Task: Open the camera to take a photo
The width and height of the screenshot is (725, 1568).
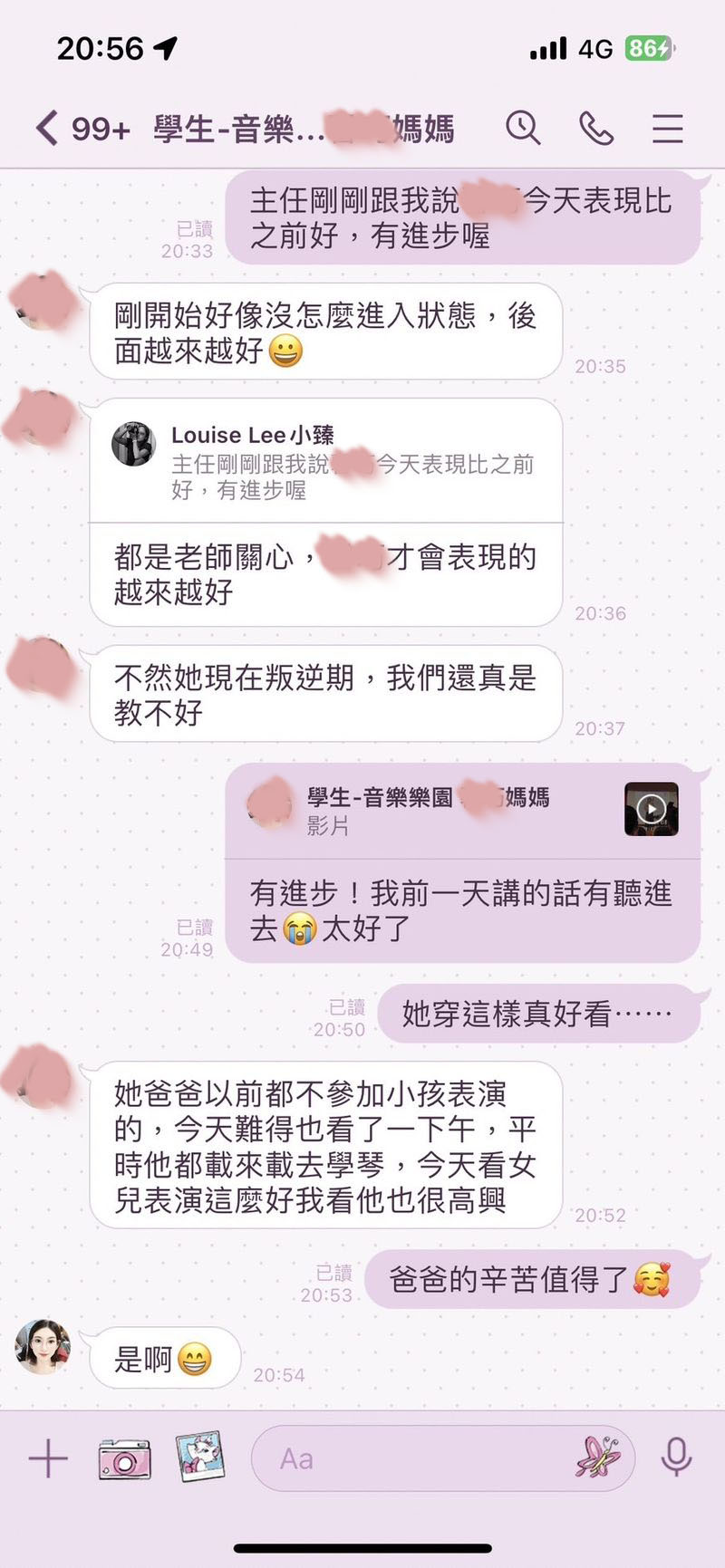Action: coord(124,1459)
